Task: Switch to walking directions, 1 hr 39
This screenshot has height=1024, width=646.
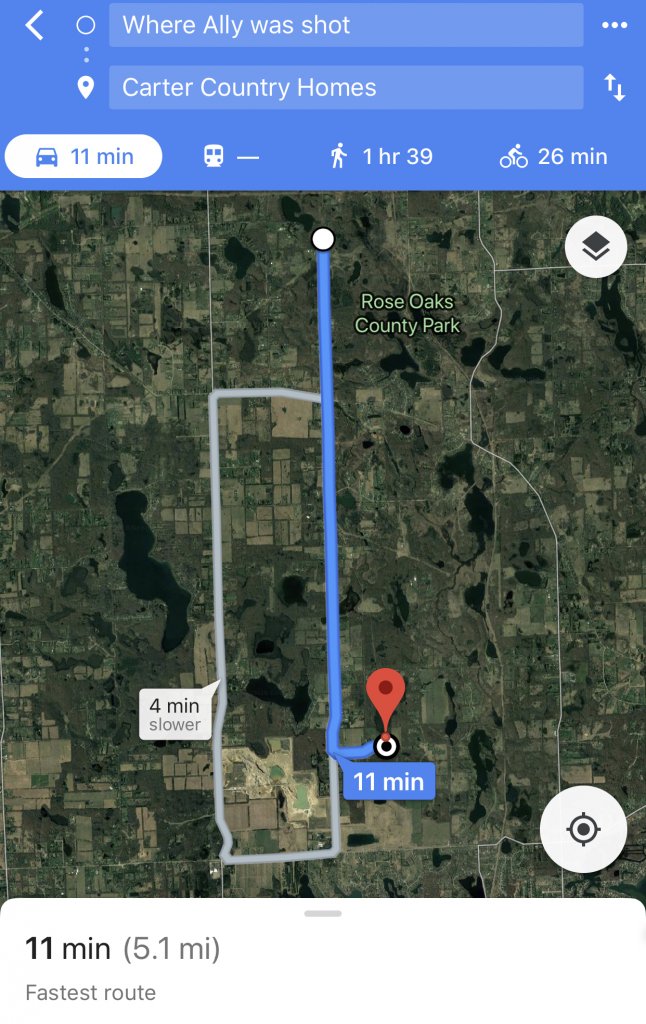Action: [381, 157]
